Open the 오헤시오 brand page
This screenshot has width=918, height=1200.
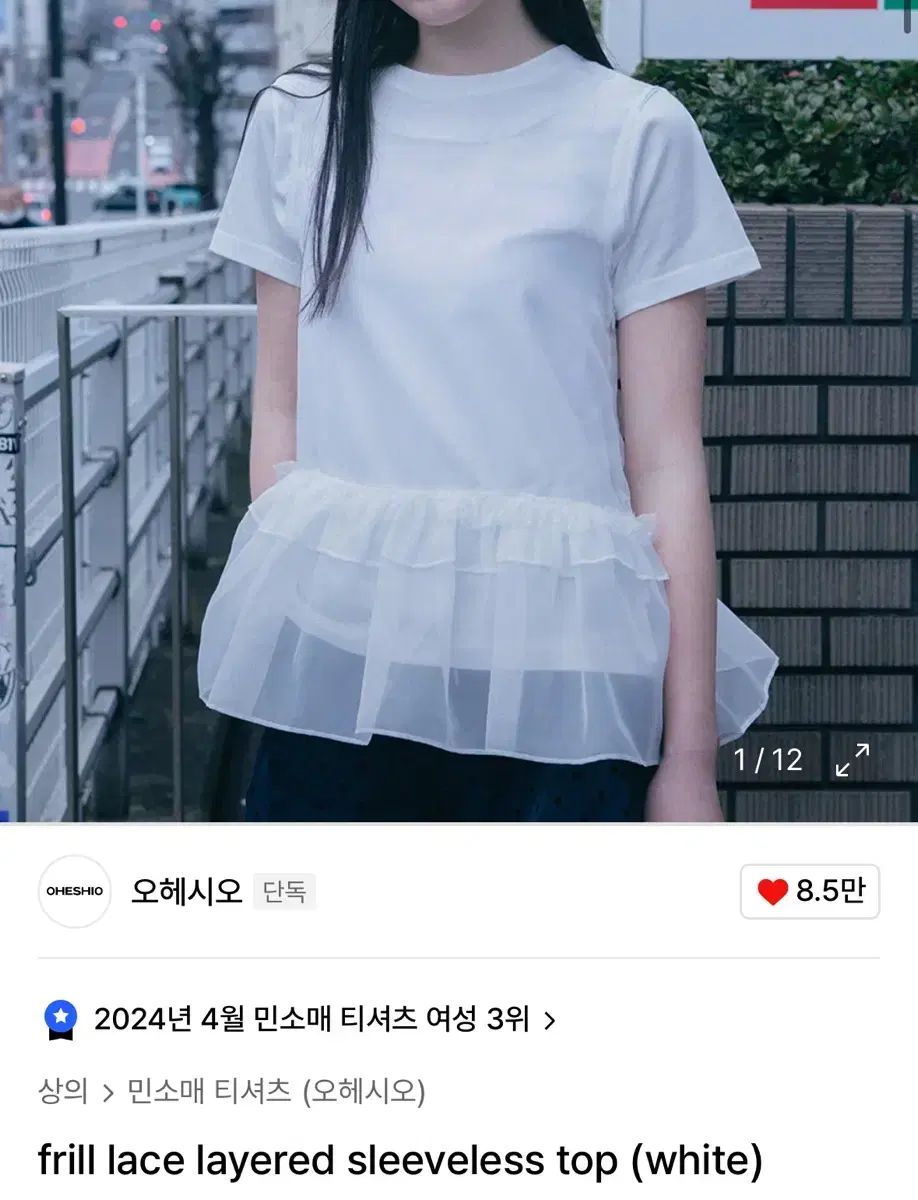click(187, 891)
